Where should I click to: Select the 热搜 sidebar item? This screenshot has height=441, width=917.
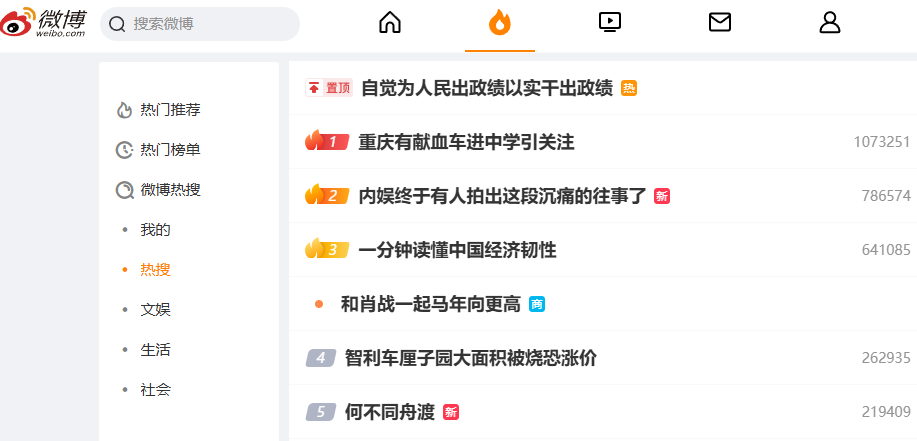tap(155, 269)
